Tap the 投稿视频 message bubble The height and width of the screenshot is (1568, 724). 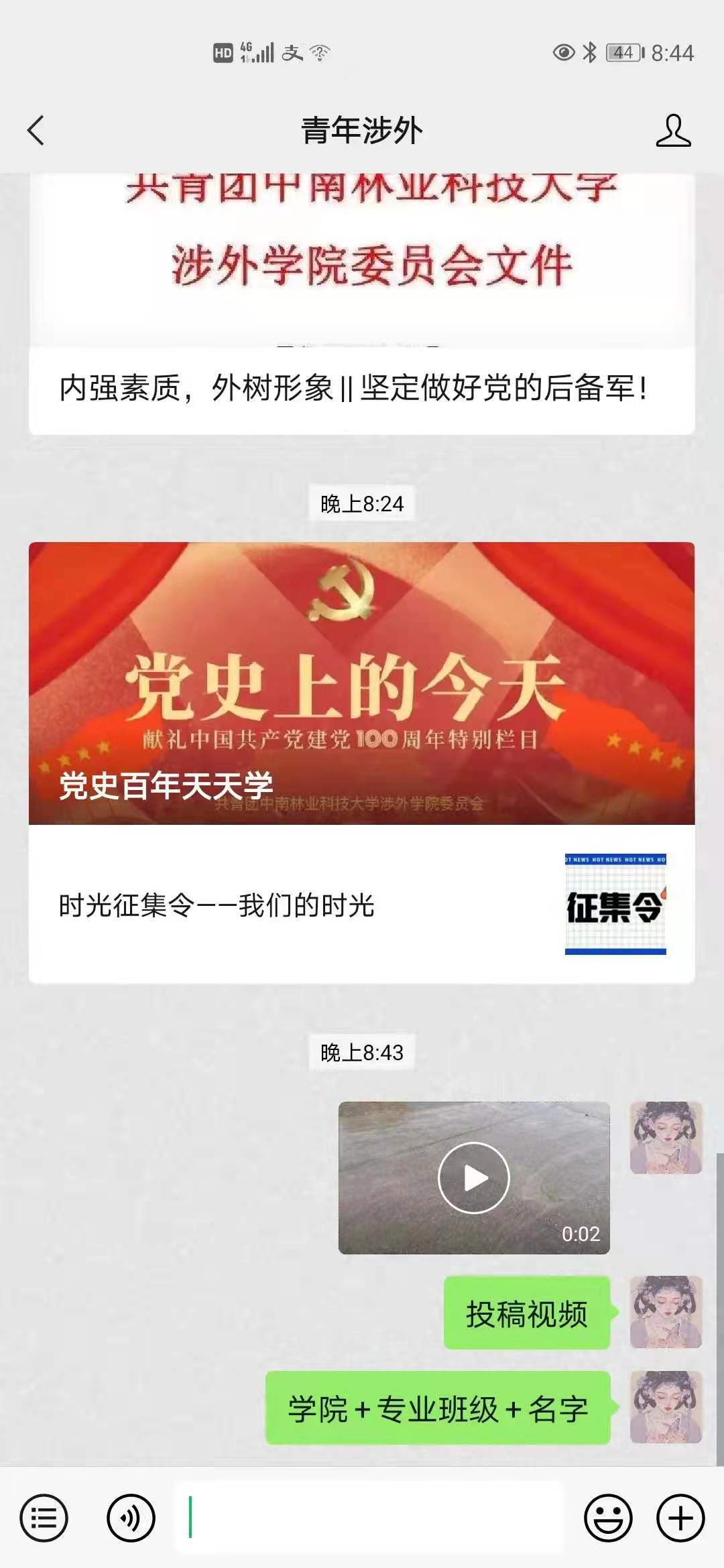527,1313
